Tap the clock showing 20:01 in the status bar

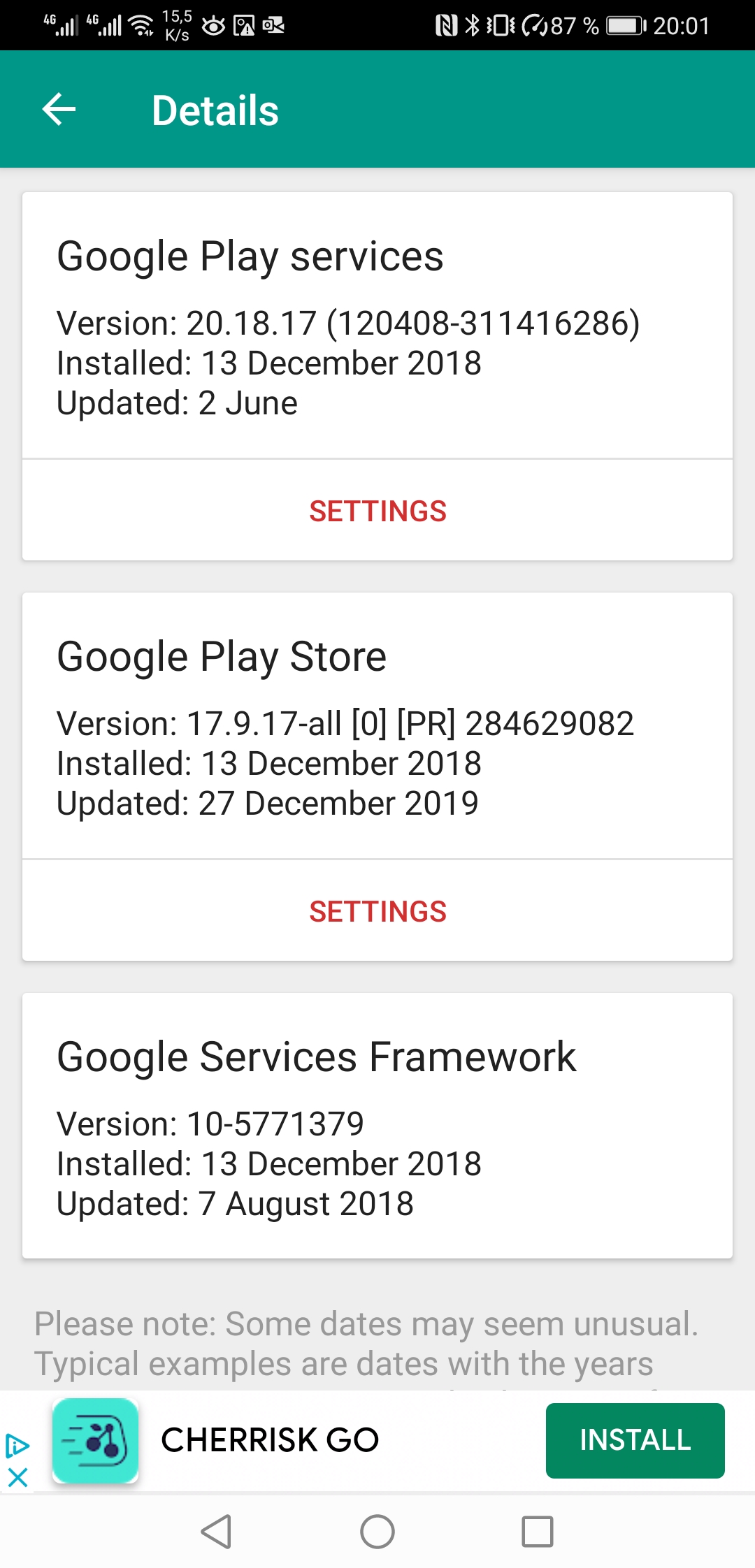tap(682, 25)
